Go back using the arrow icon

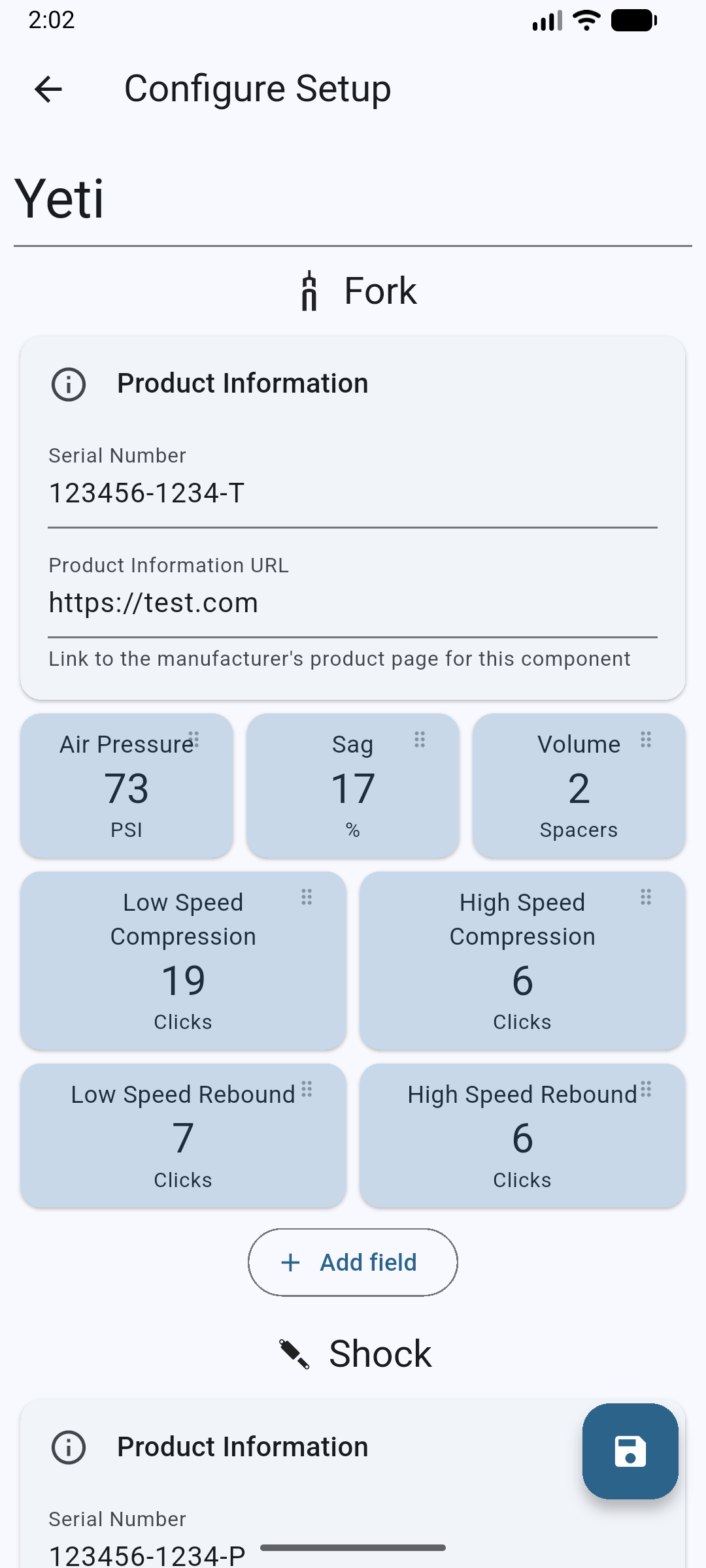click(48, 90)
